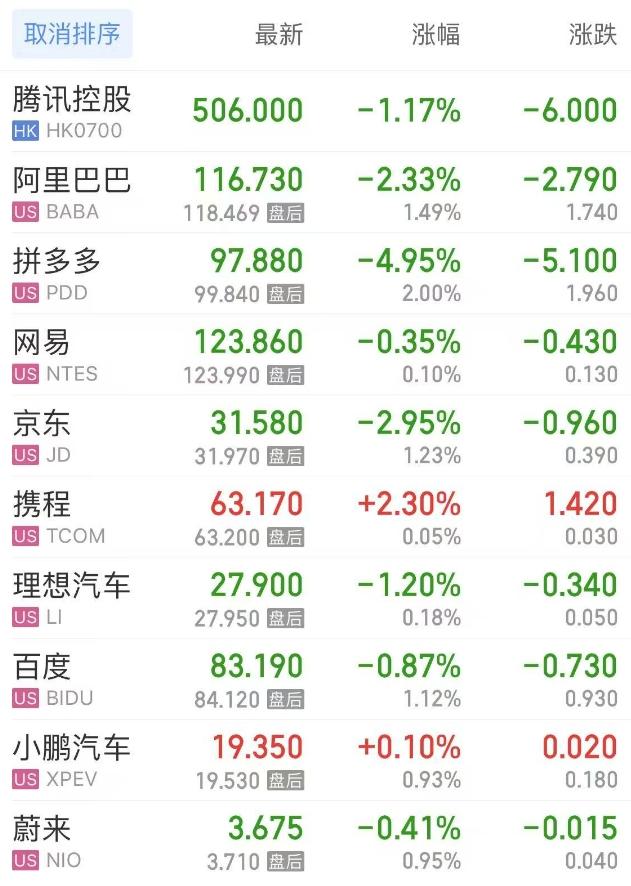Open 阿里巴巴 BABA stock details
Image resolution: width=631 pixels, height=886 pixels.
pyautogui.click(x=72, y=193)
